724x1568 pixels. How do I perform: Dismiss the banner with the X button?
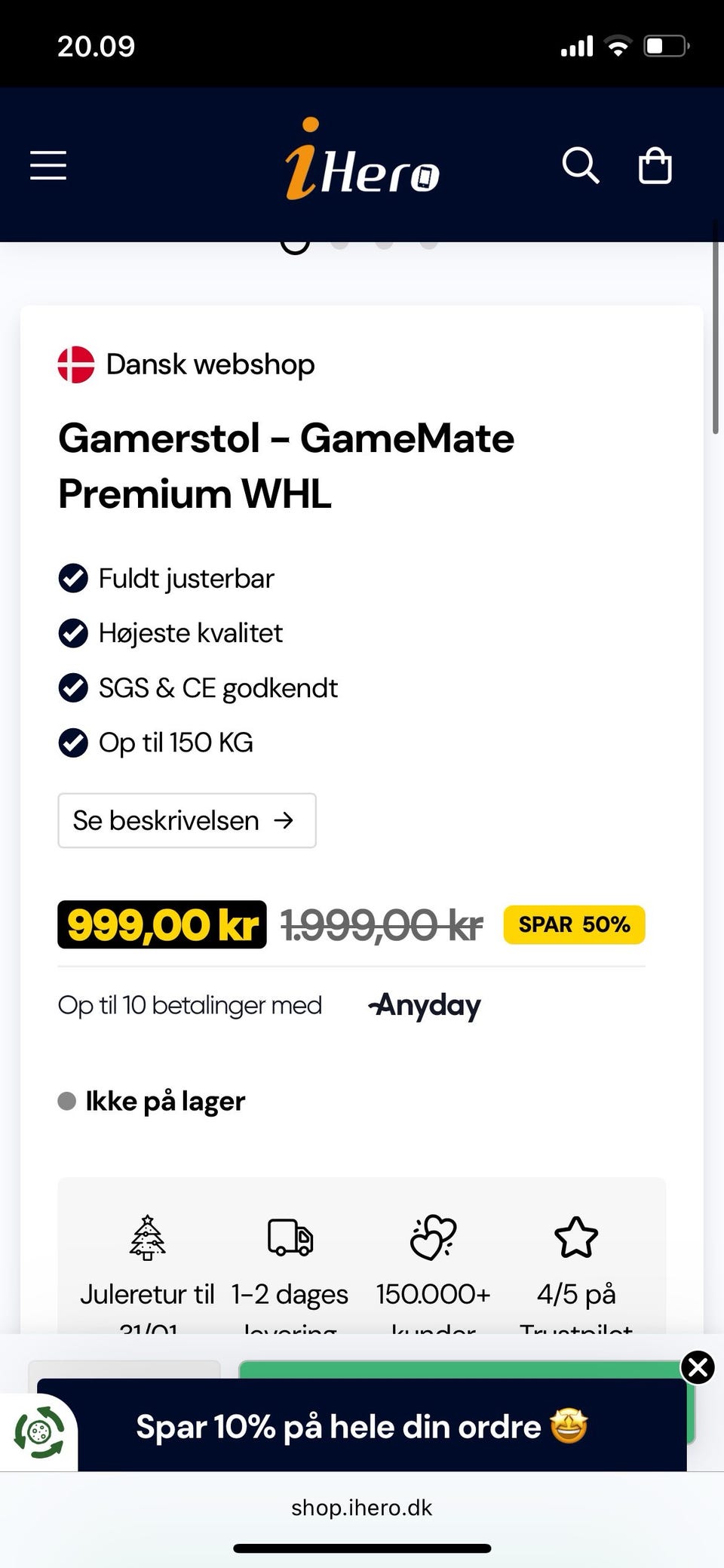click(x=697, y=1368)
